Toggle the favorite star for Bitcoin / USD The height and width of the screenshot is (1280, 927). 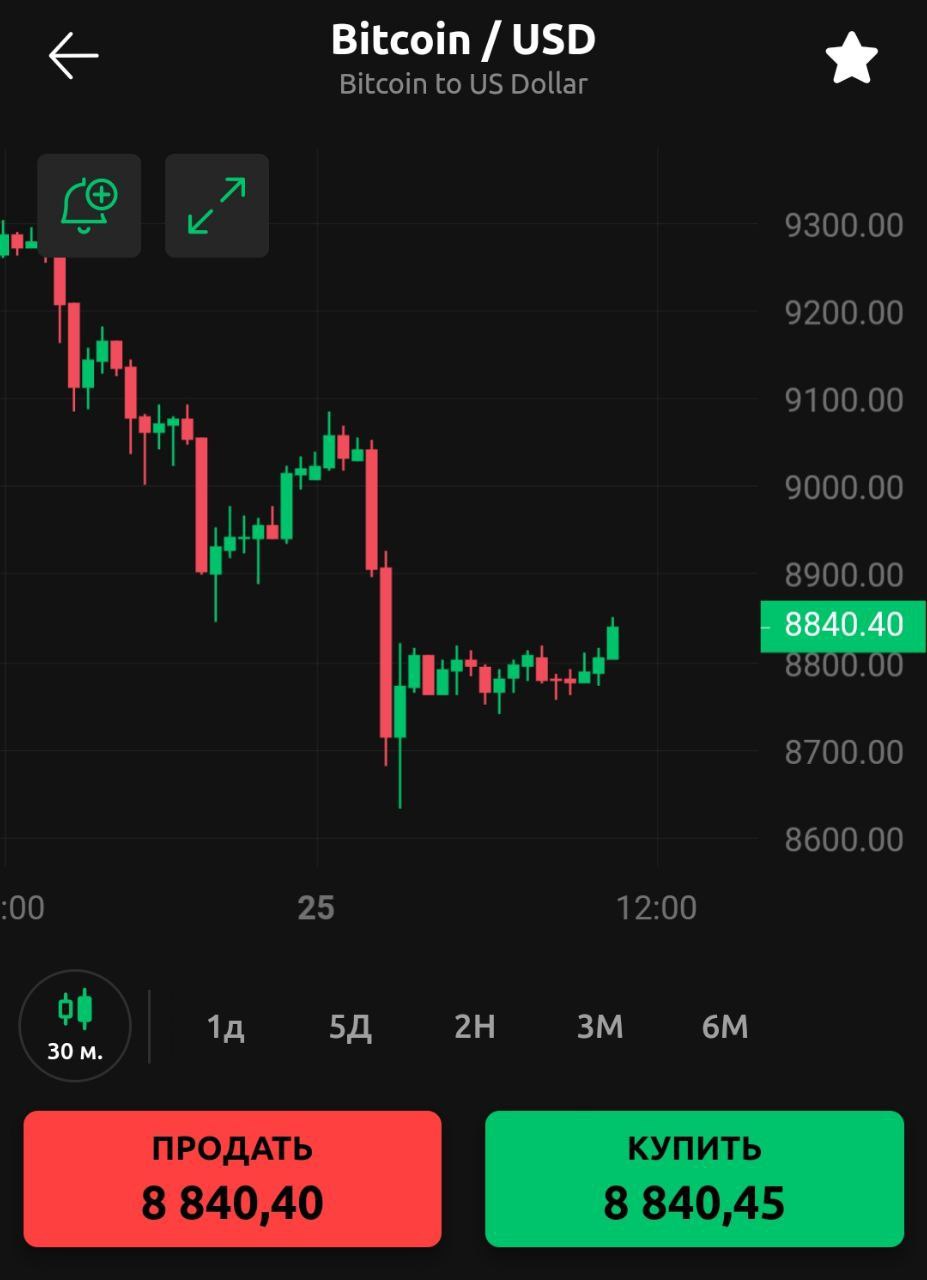pos(852,59)
